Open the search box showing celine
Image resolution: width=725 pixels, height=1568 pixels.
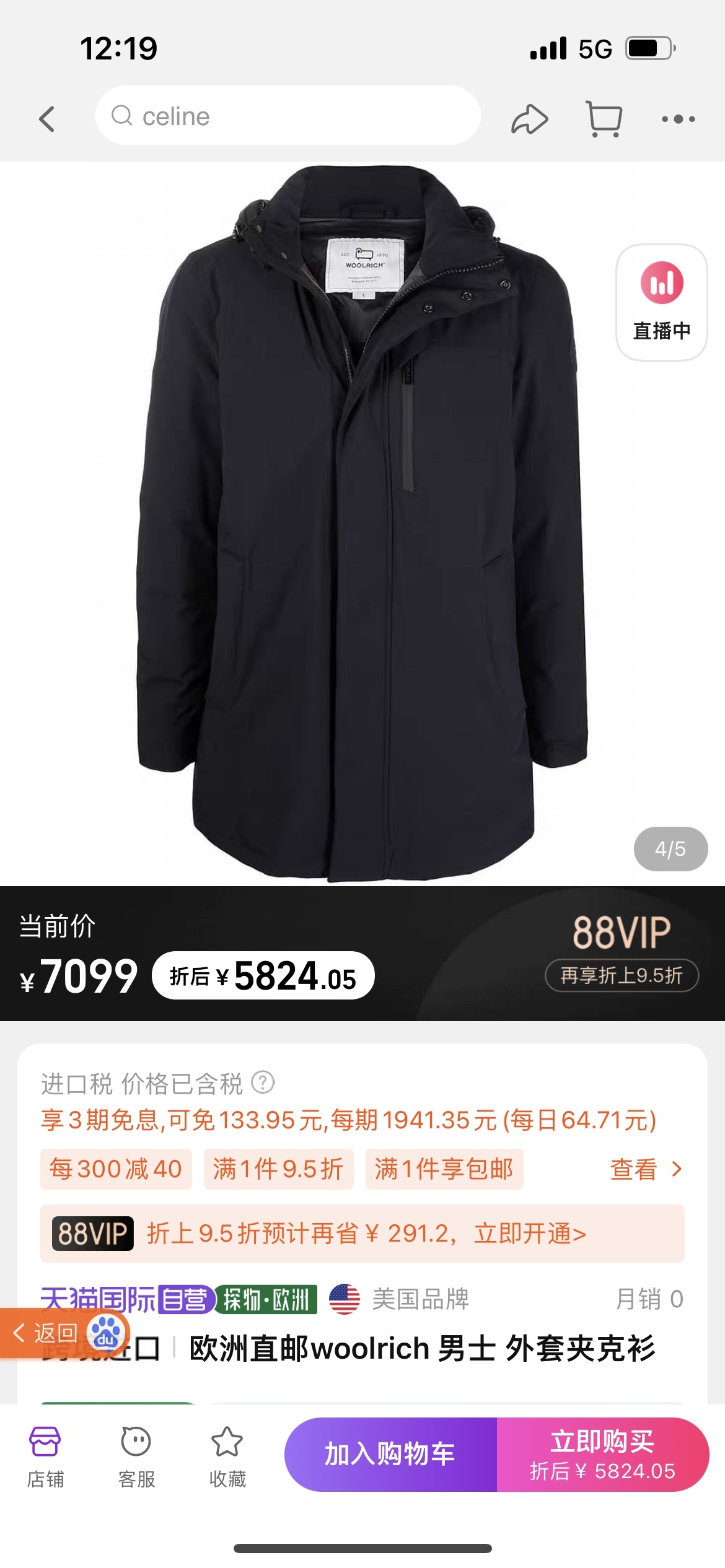coord(288,116)
